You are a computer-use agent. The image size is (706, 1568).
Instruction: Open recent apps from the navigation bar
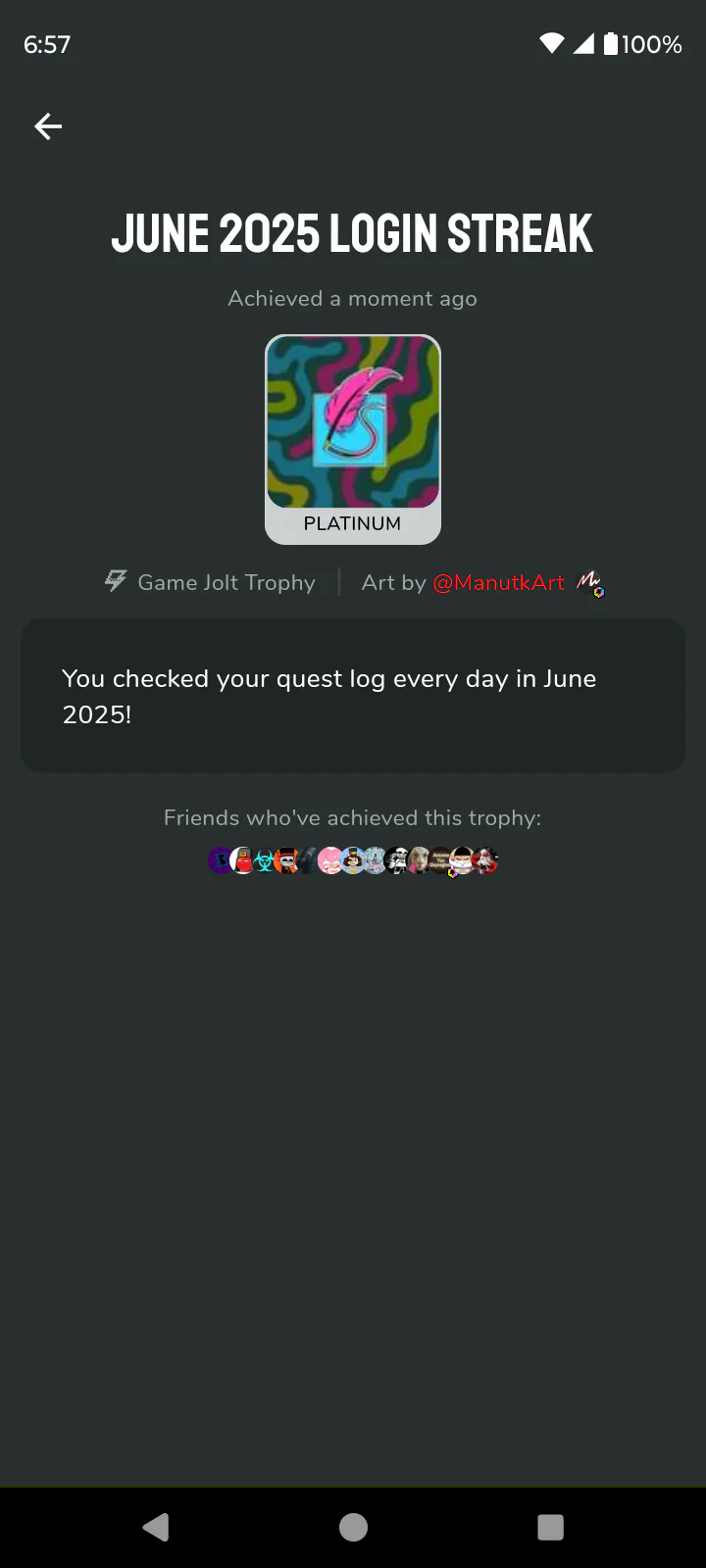point(551,1527)
